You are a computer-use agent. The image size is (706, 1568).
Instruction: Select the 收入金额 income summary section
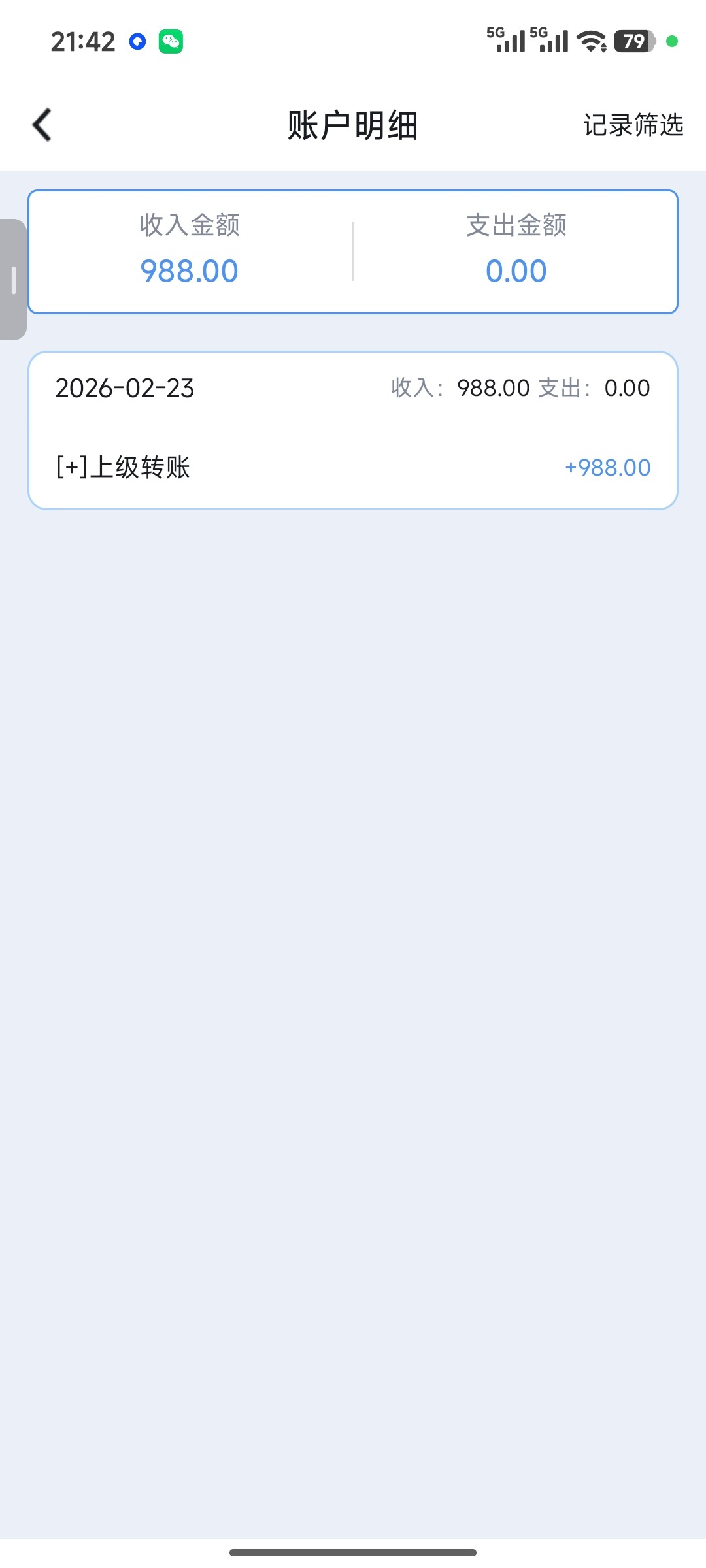[x=189, y=250]
